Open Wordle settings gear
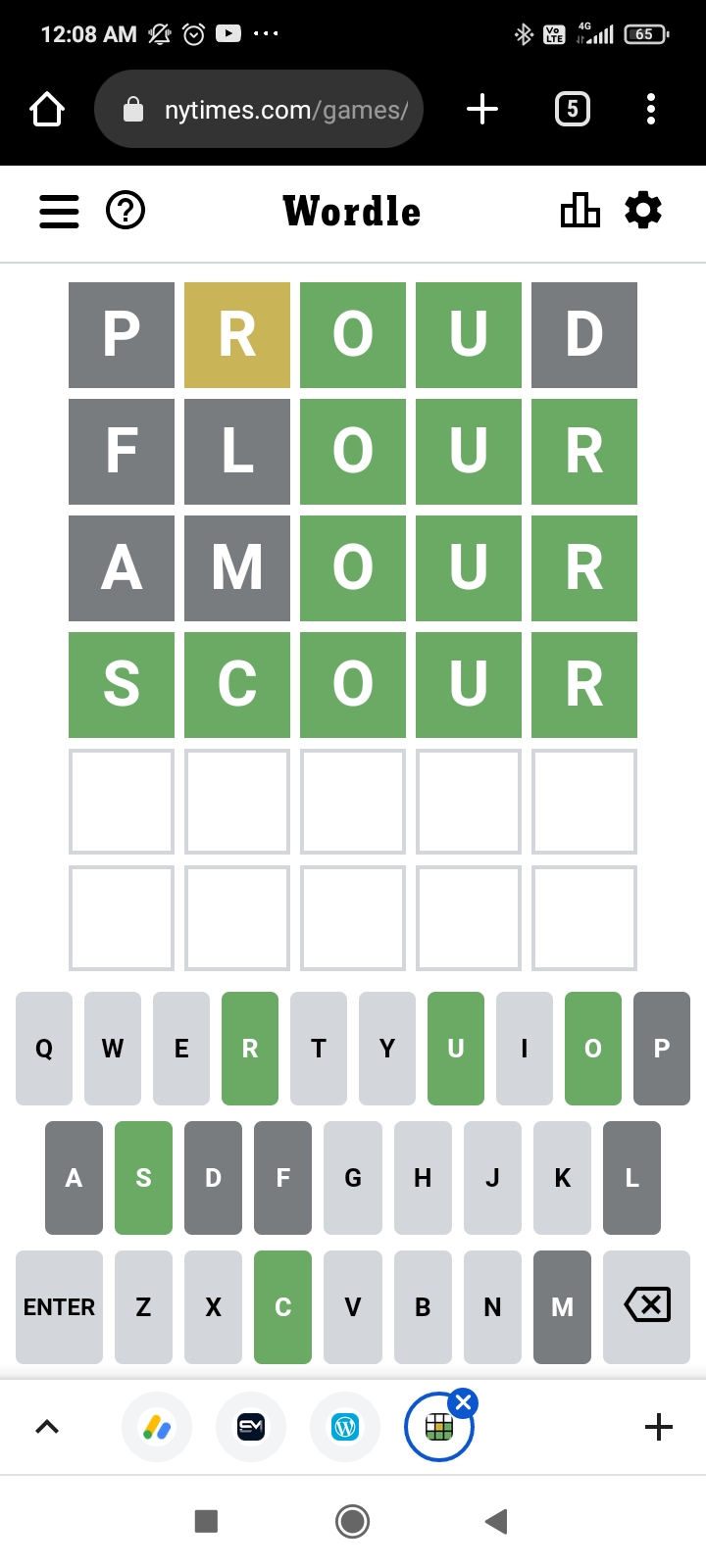 (x=643, y=211)
